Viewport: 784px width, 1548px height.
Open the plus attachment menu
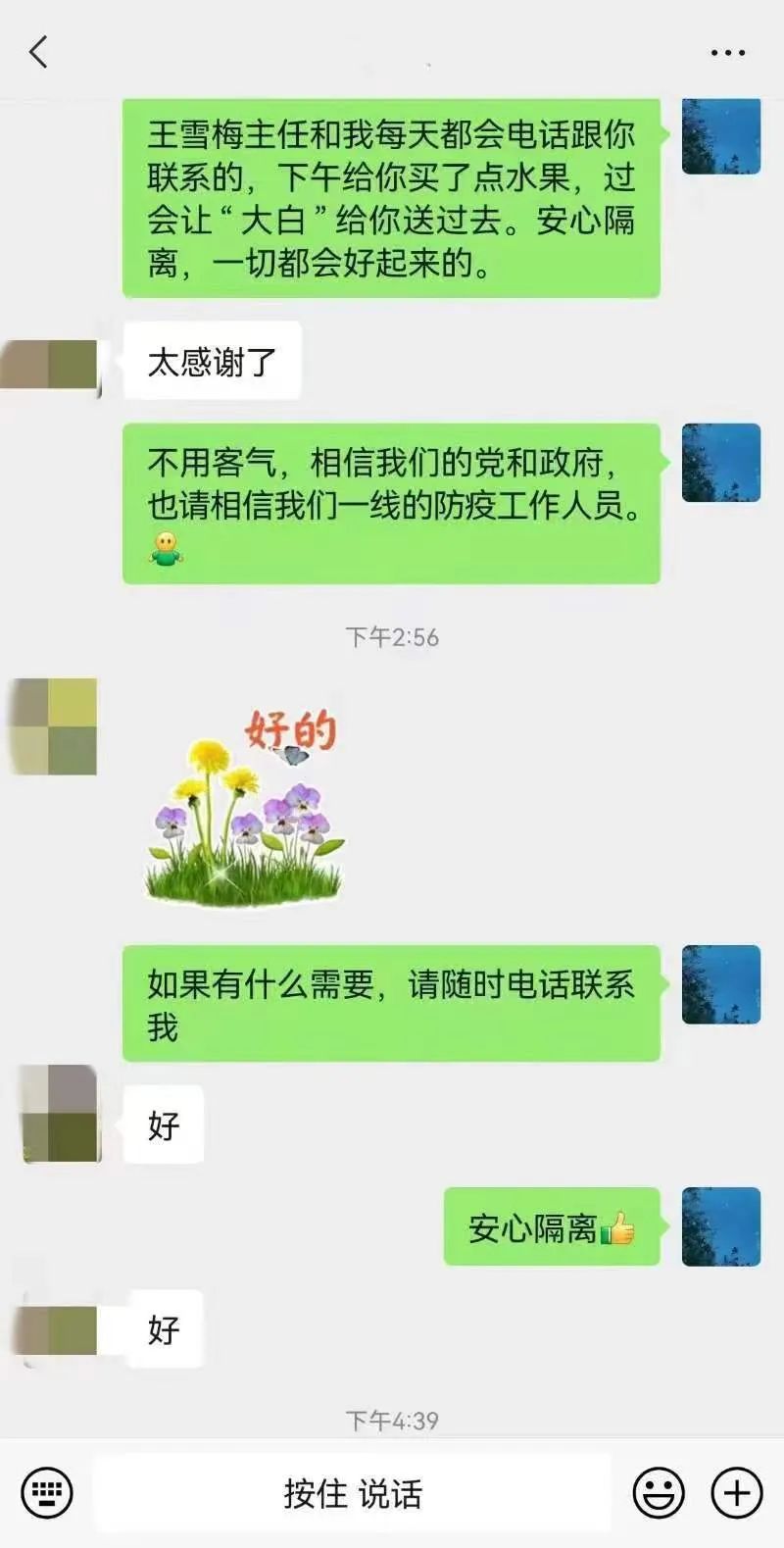pyautogui.click(x=736, y=1493)
